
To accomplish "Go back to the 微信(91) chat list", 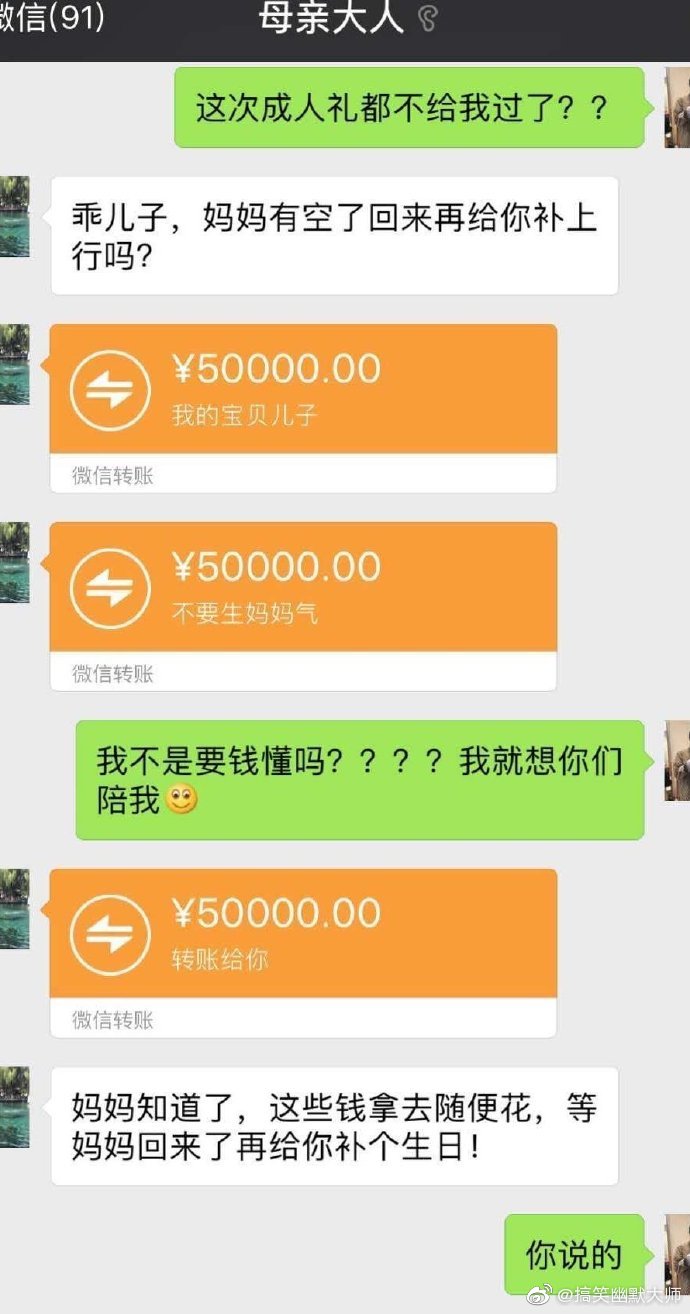I will coord(50,18).
